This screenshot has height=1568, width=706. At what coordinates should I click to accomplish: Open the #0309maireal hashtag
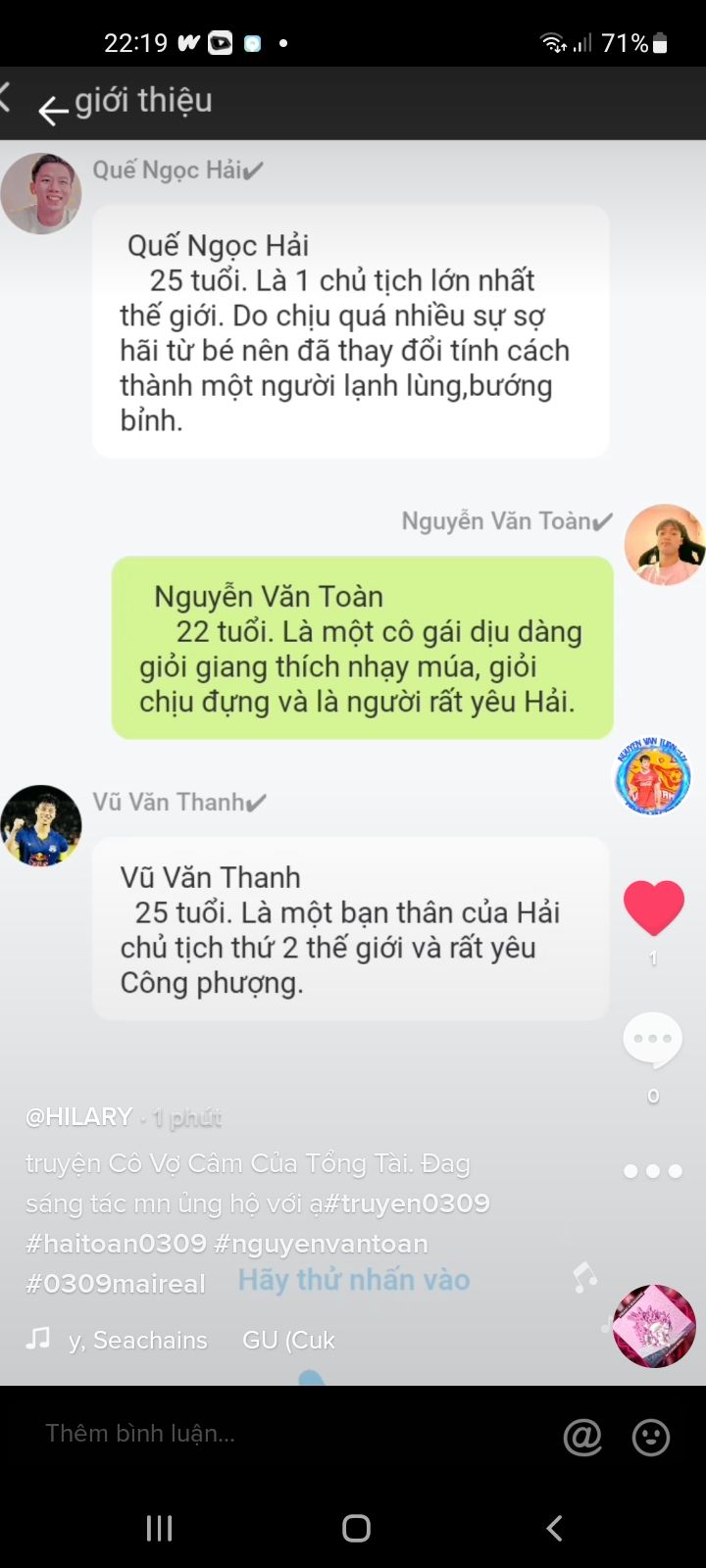tap(116, 1284)
